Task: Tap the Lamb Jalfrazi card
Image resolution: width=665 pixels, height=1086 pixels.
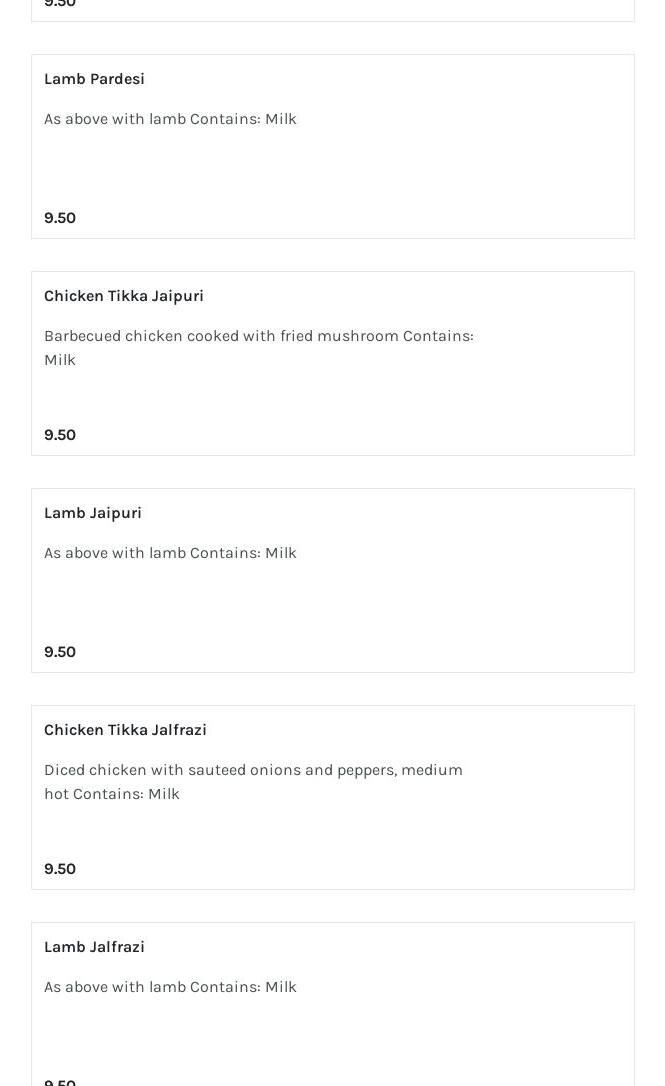Action: pyautogui.click(x=332, y=1004)
